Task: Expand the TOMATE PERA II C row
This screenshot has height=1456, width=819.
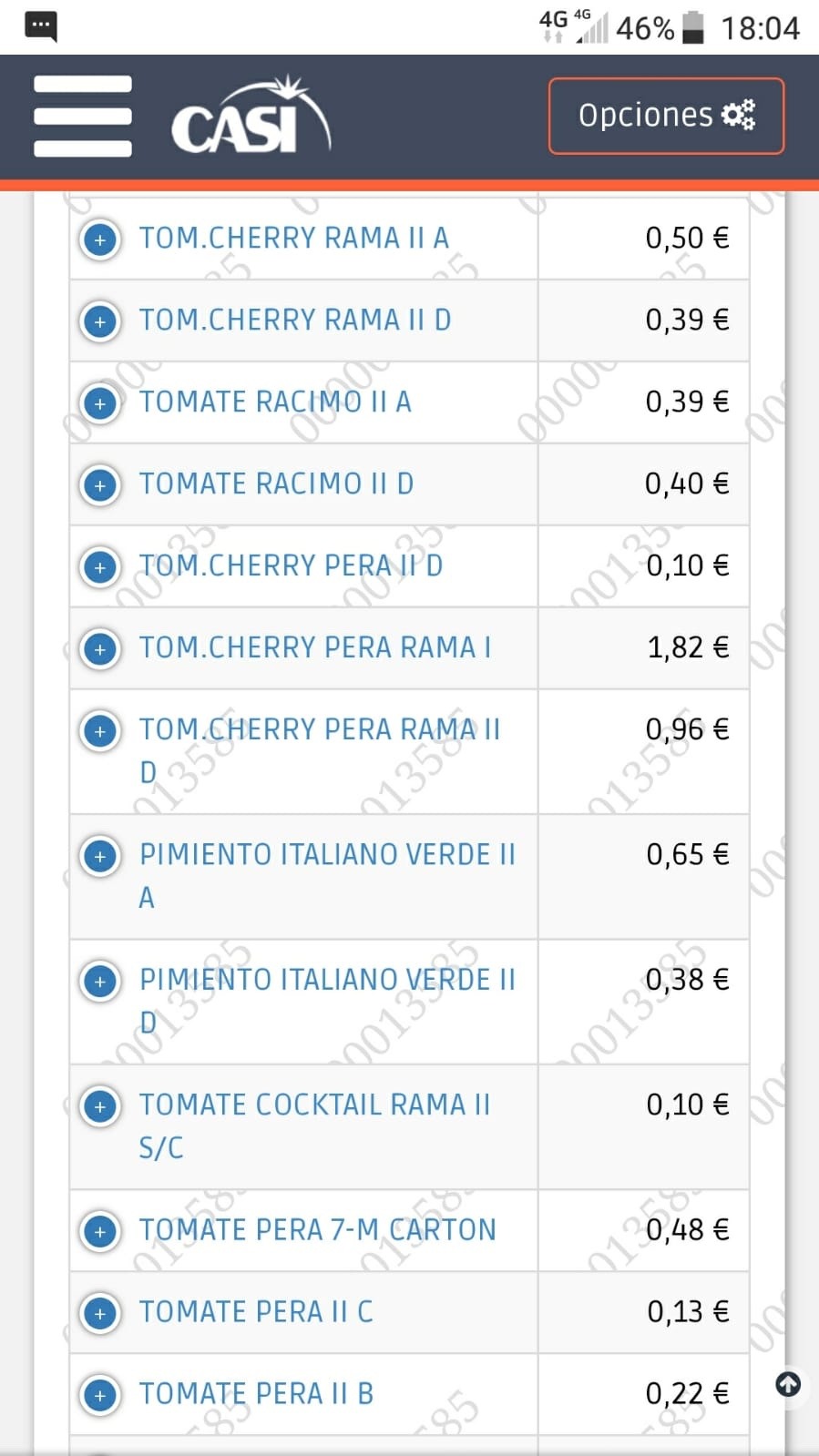Action: coord(100,1313)
